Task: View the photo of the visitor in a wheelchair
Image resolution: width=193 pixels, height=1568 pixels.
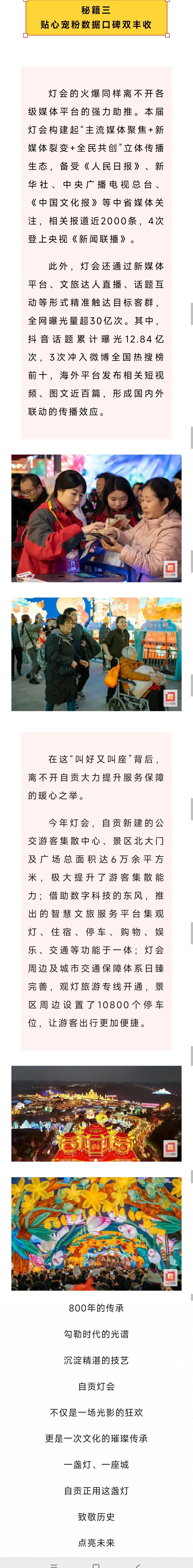Action: (x=96, y=654)
